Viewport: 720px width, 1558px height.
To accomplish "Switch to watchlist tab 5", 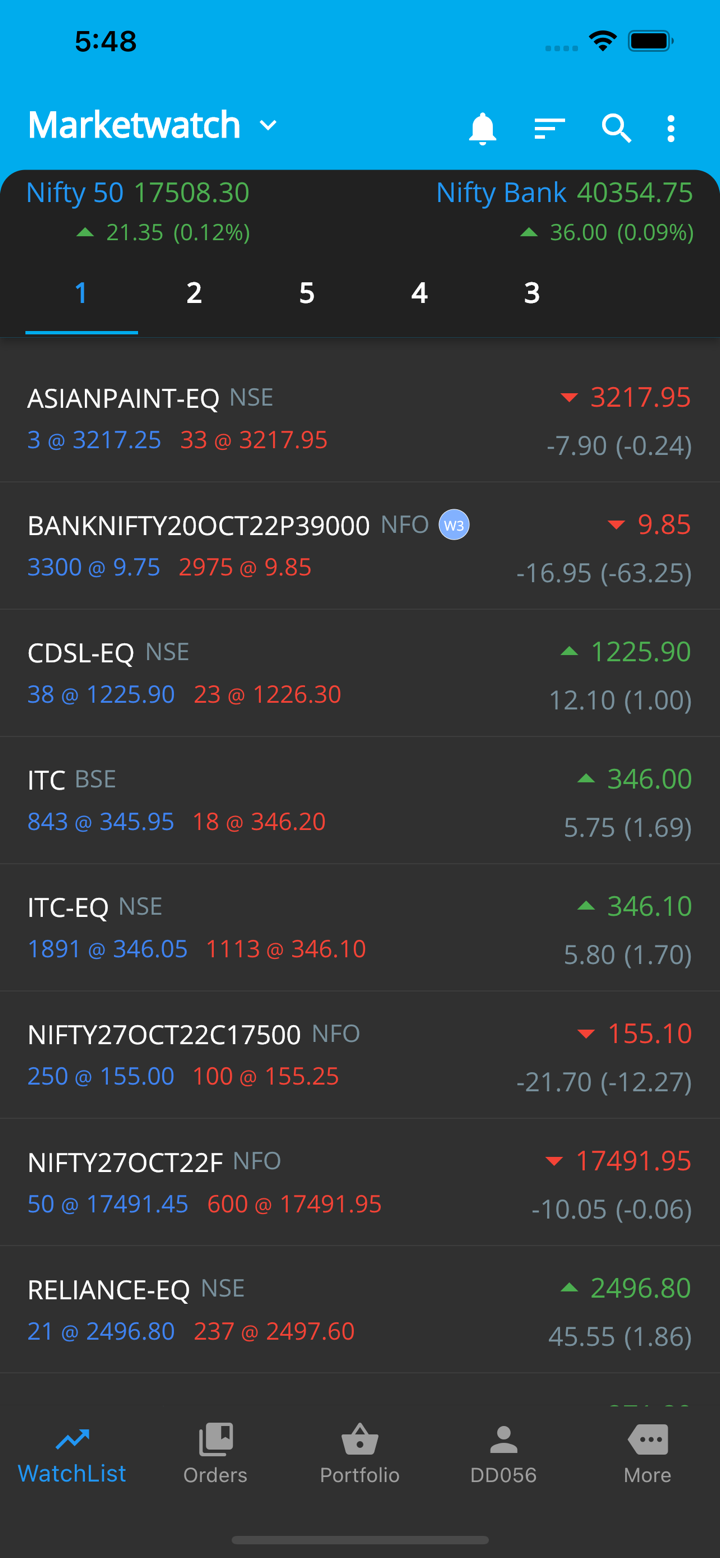I will [306, 293].
